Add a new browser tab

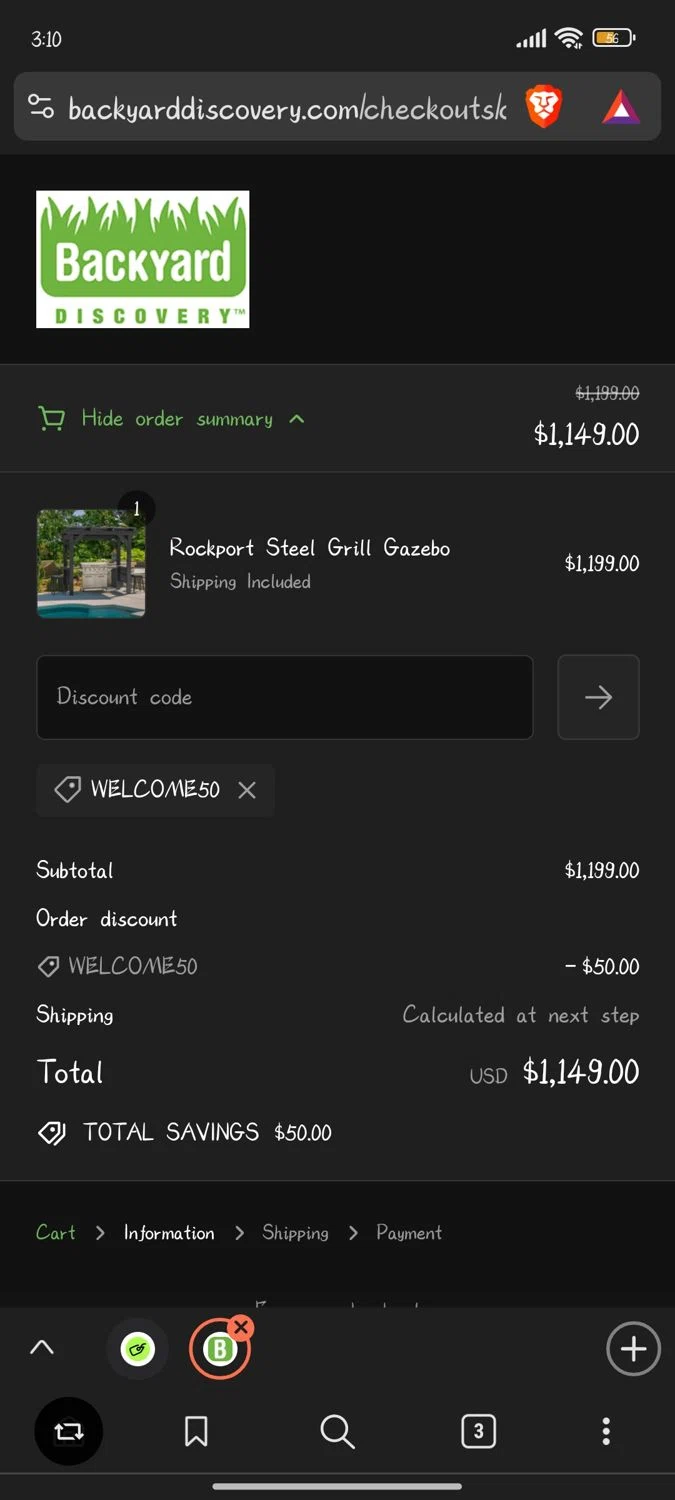[633, 1349]
